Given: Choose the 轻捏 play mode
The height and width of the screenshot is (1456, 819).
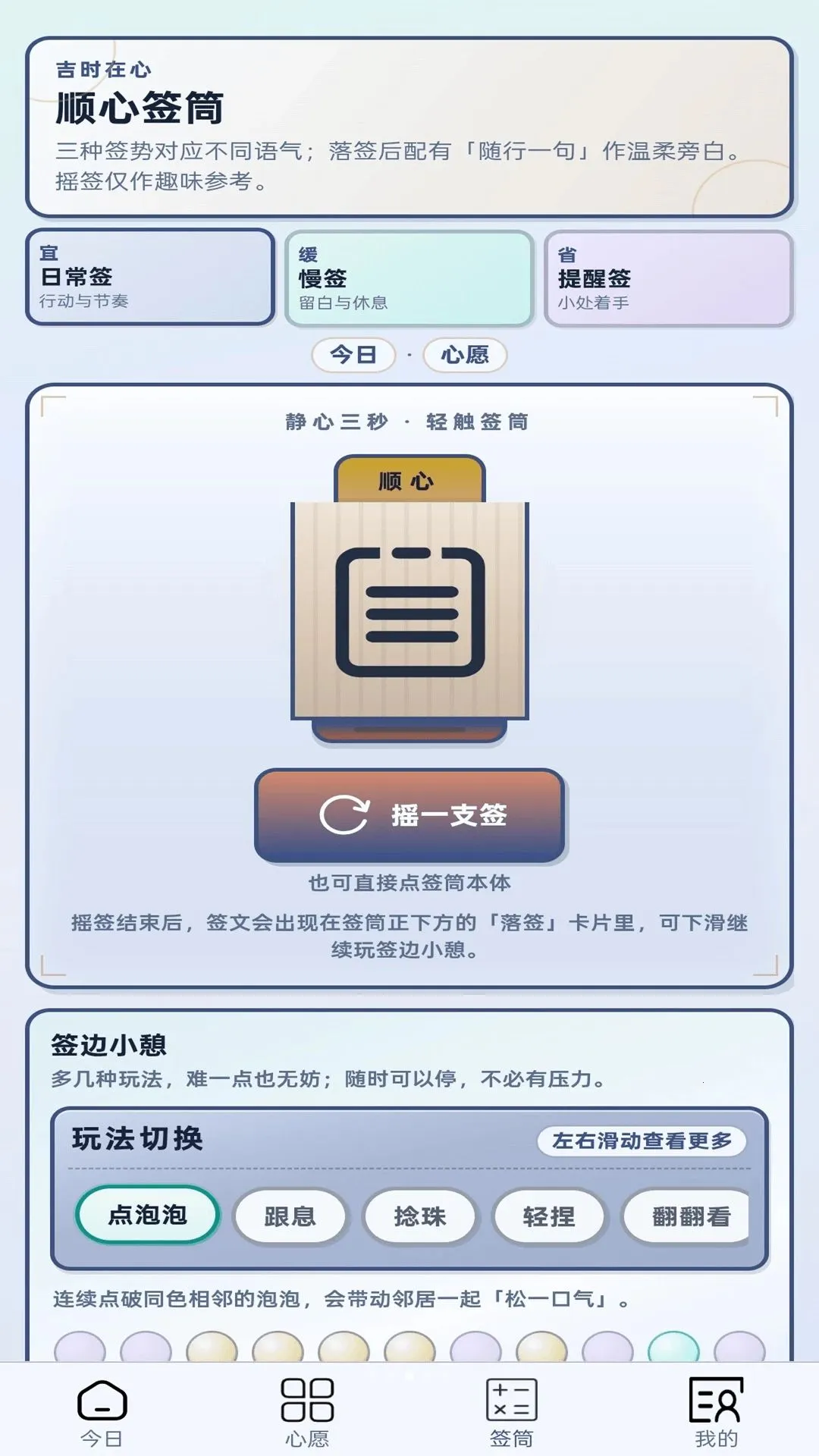Looking at the screenshot, I should tap(549, 1216).
